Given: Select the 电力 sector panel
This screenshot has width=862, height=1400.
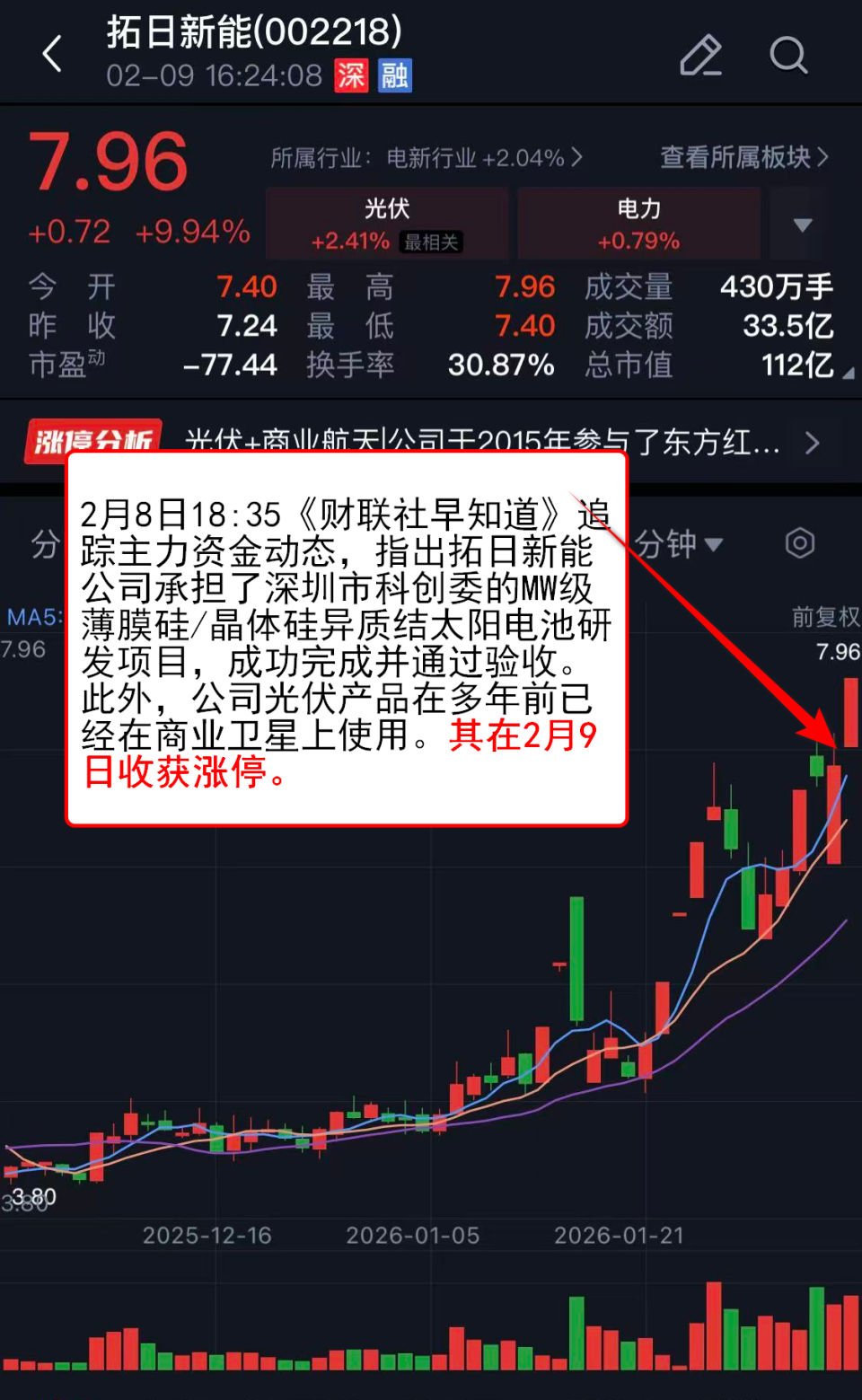Looking at the screenshot, I should pyautogui.click(x=638, y=223).
